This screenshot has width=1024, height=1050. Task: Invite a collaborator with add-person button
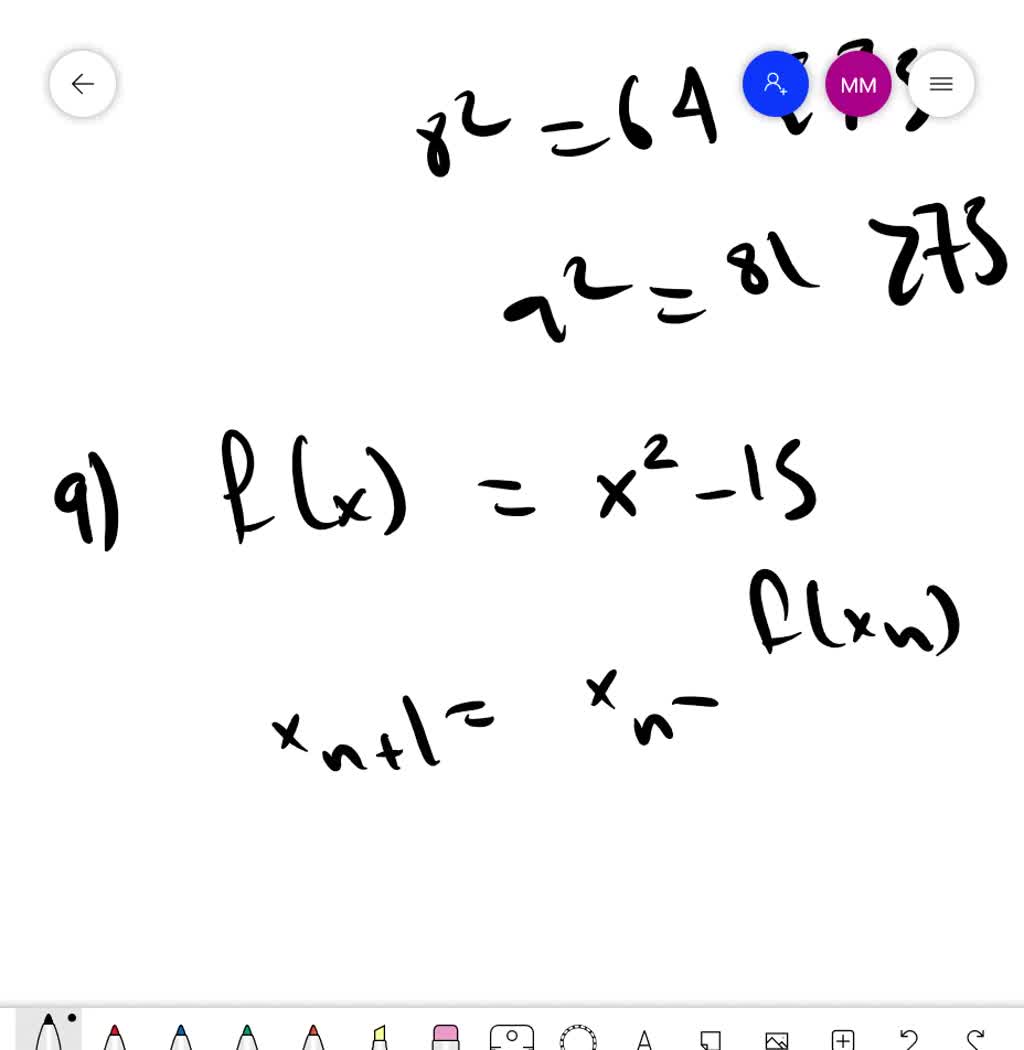point(776,84)
